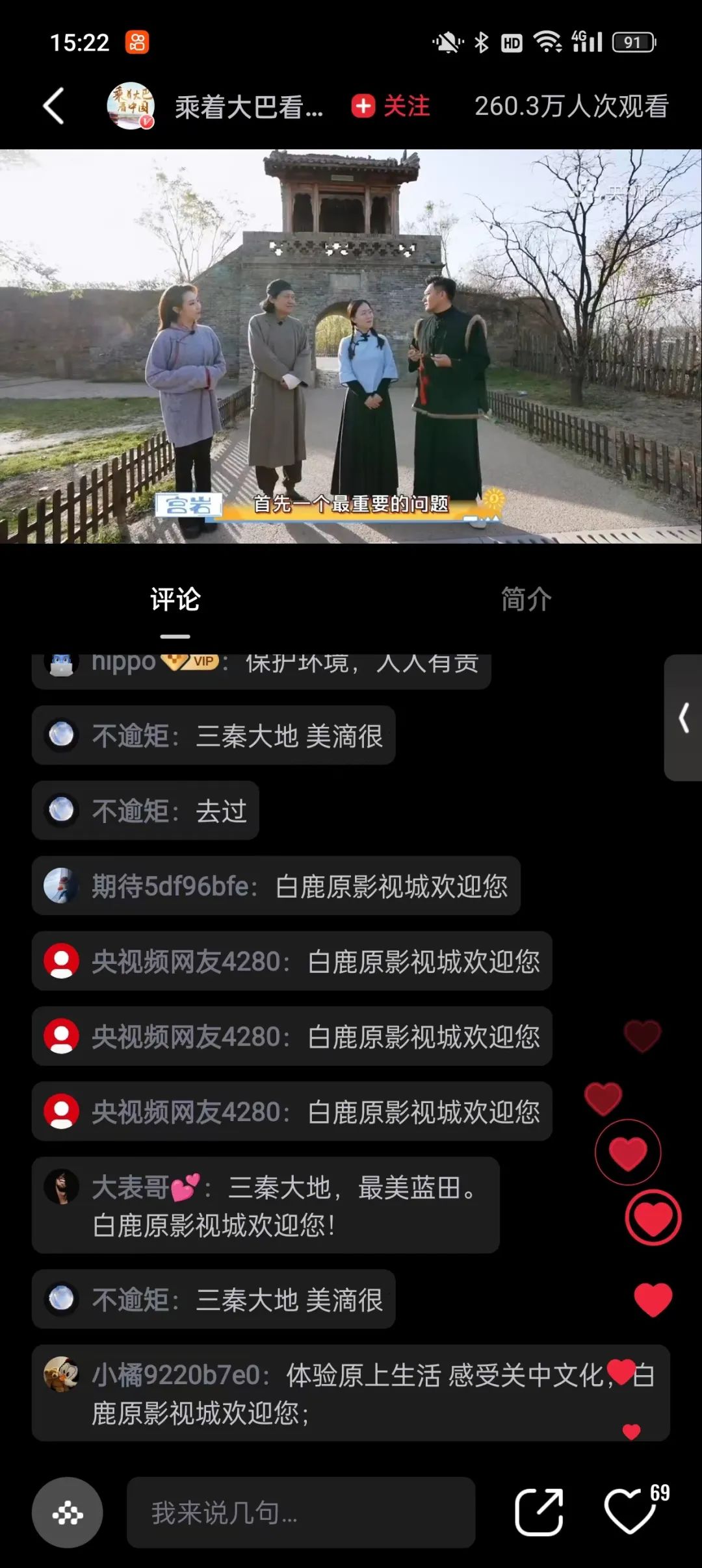
Task: Go back from the live stream
Action: 54,106
